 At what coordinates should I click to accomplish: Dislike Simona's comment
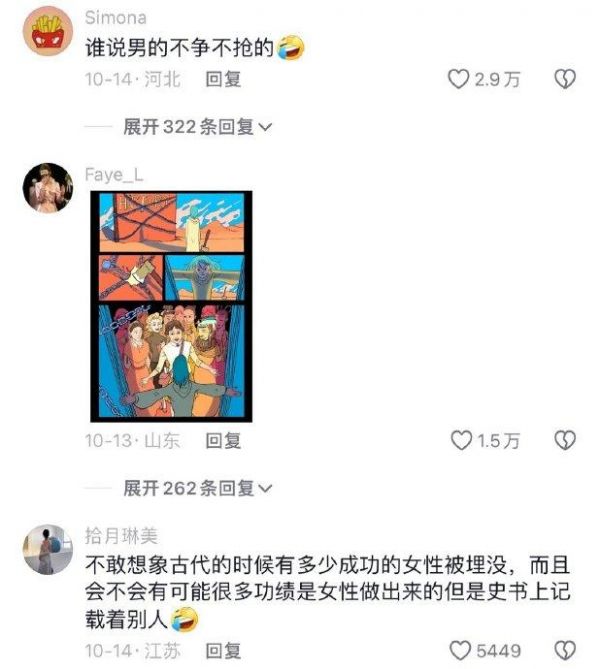tap(565, 80)
